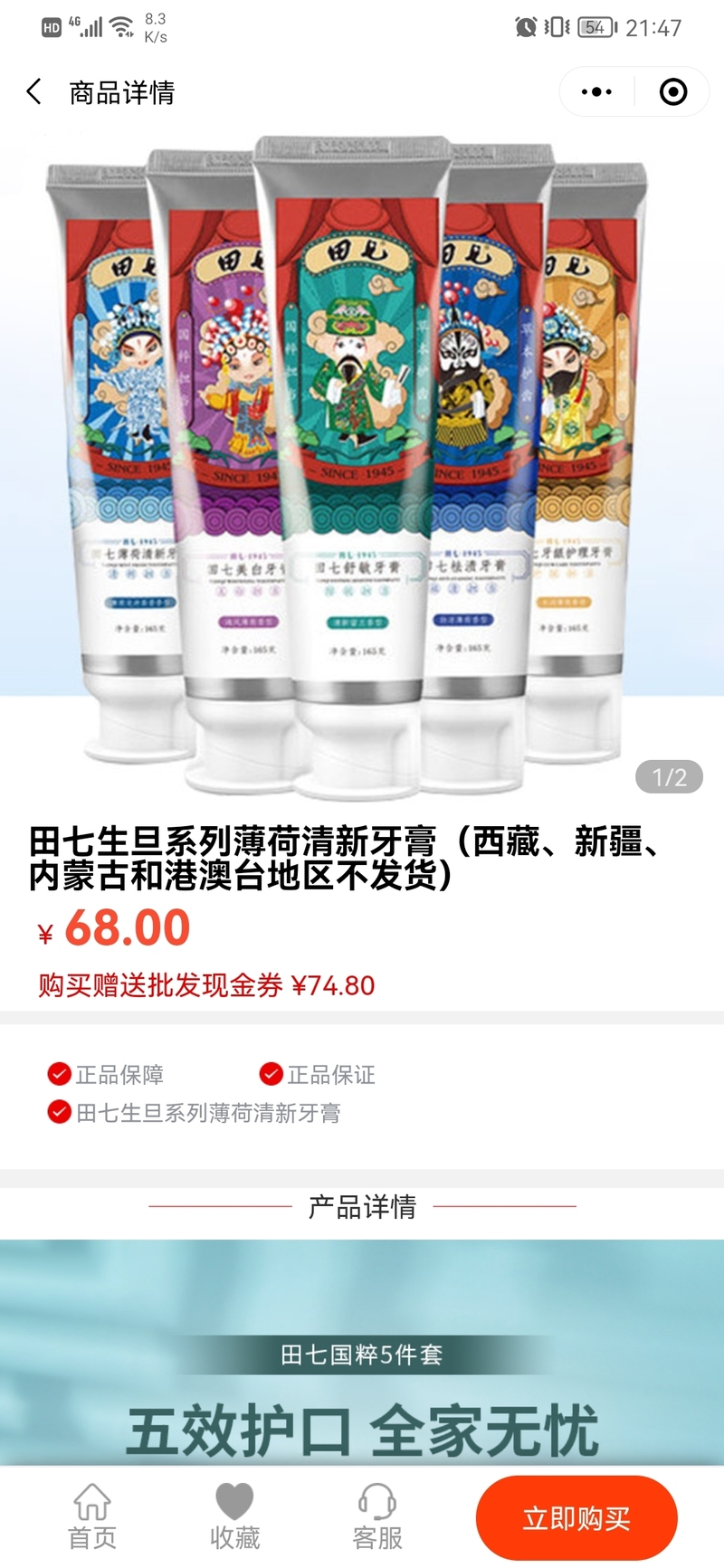Contact 客服 customer service

(376, 1516)
